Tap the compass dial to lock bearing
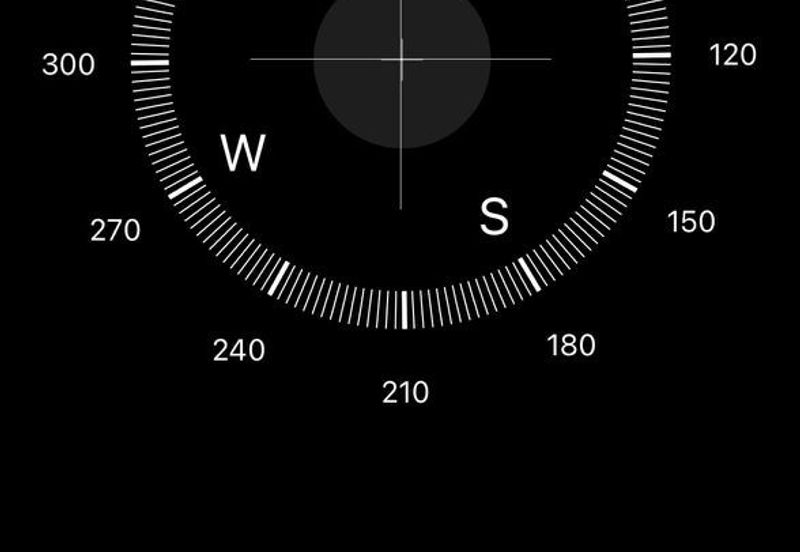The width and height of the screenshot is (800, 552). [x=401, y=60]
